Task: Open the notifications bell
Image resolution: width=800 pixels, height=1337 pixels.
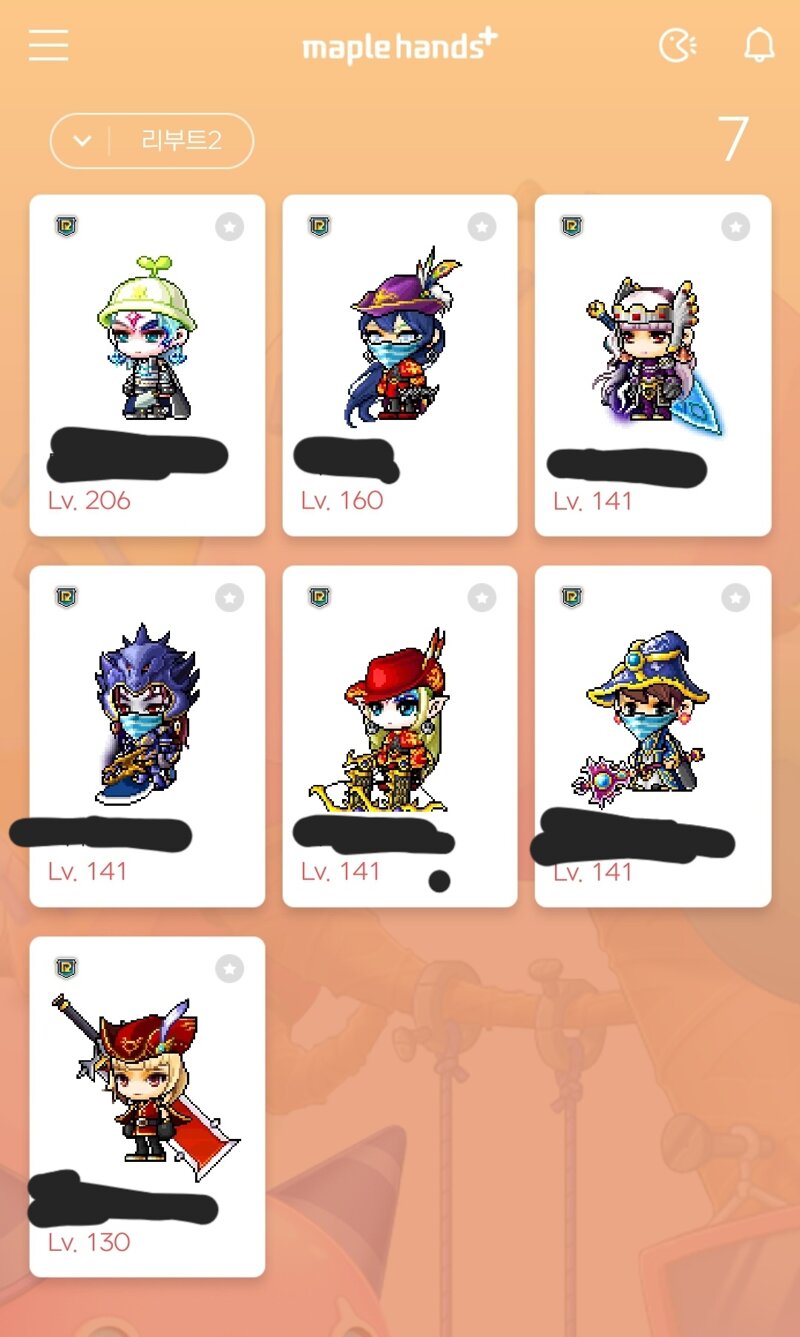Action: (x=760, y=45)
